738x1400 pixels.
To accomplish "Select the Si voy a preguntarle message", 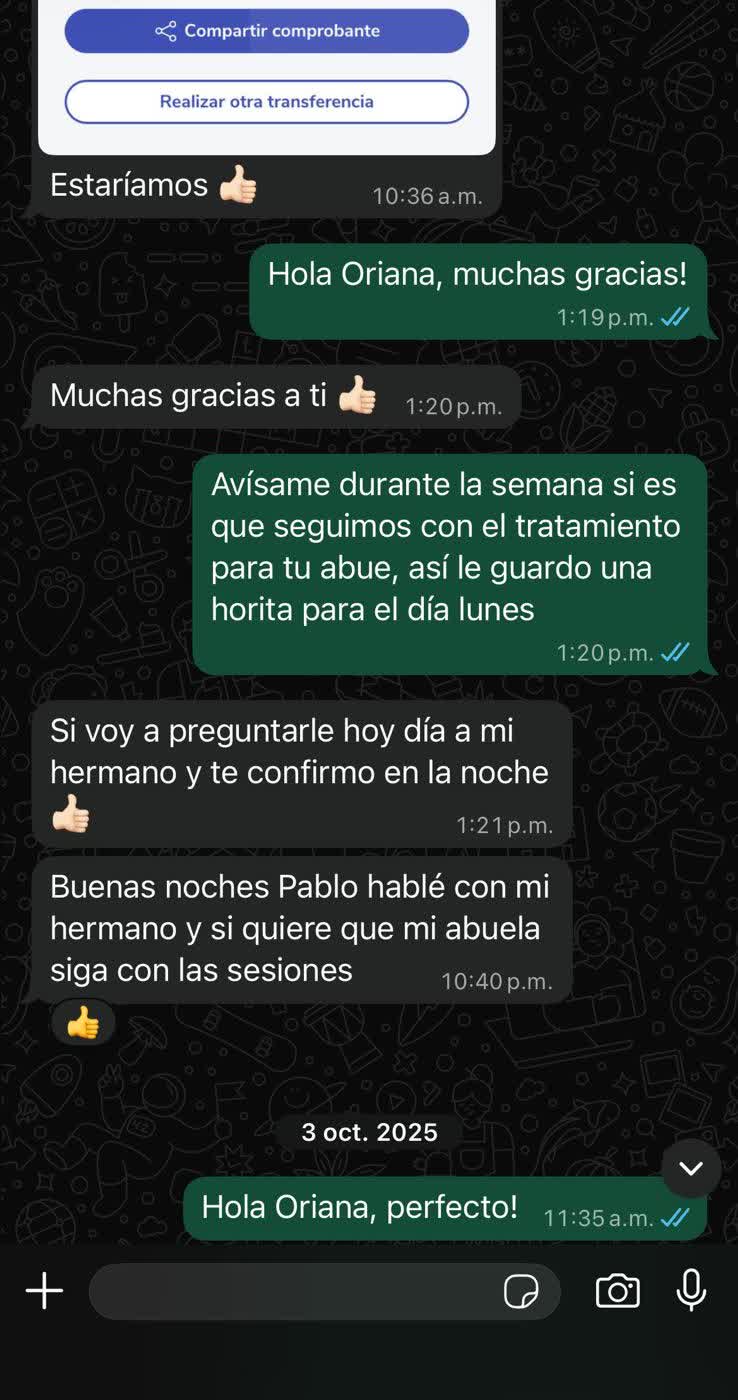I will click(300, 770).
